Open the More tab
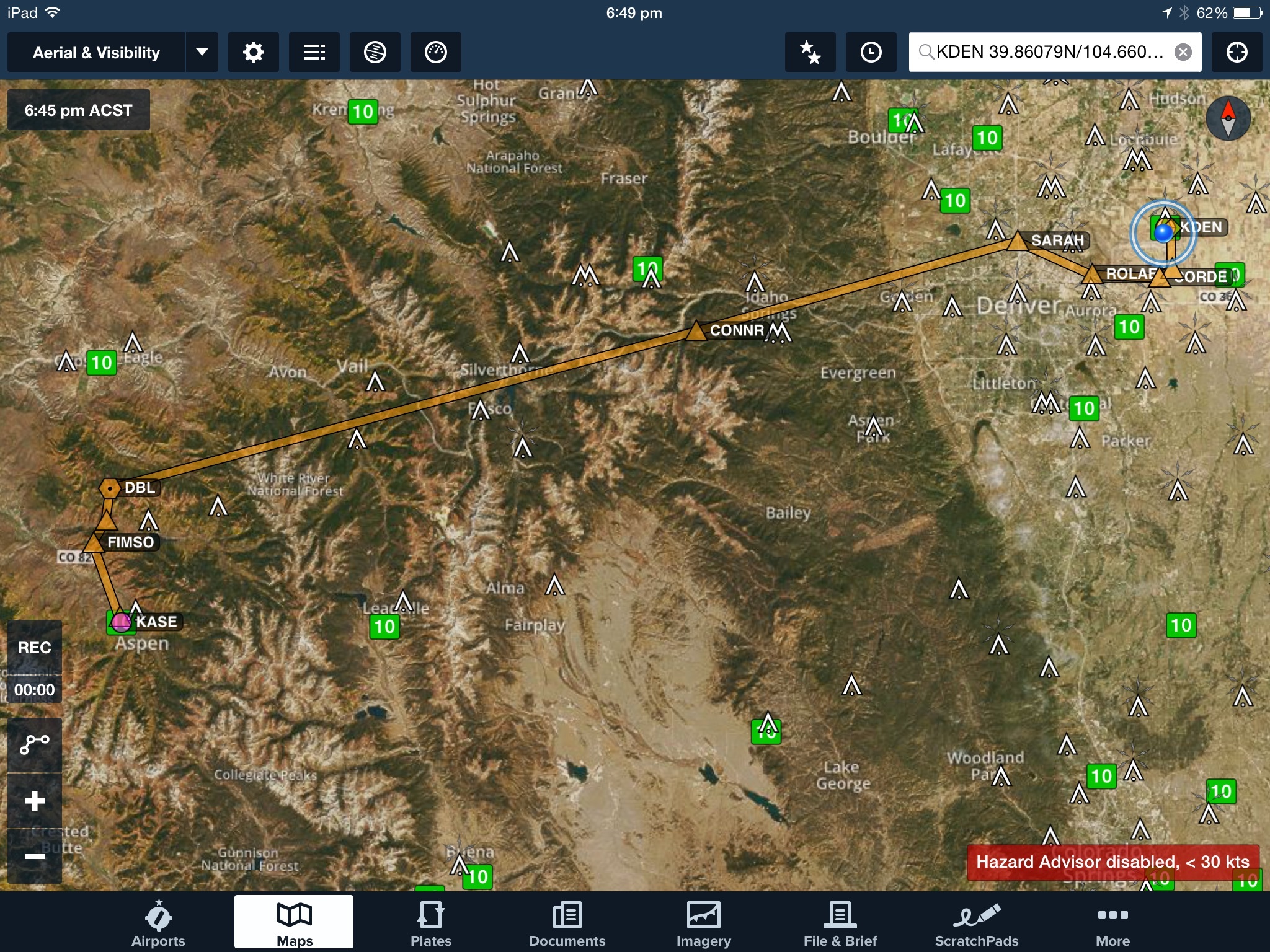 tap(1112, 923)
